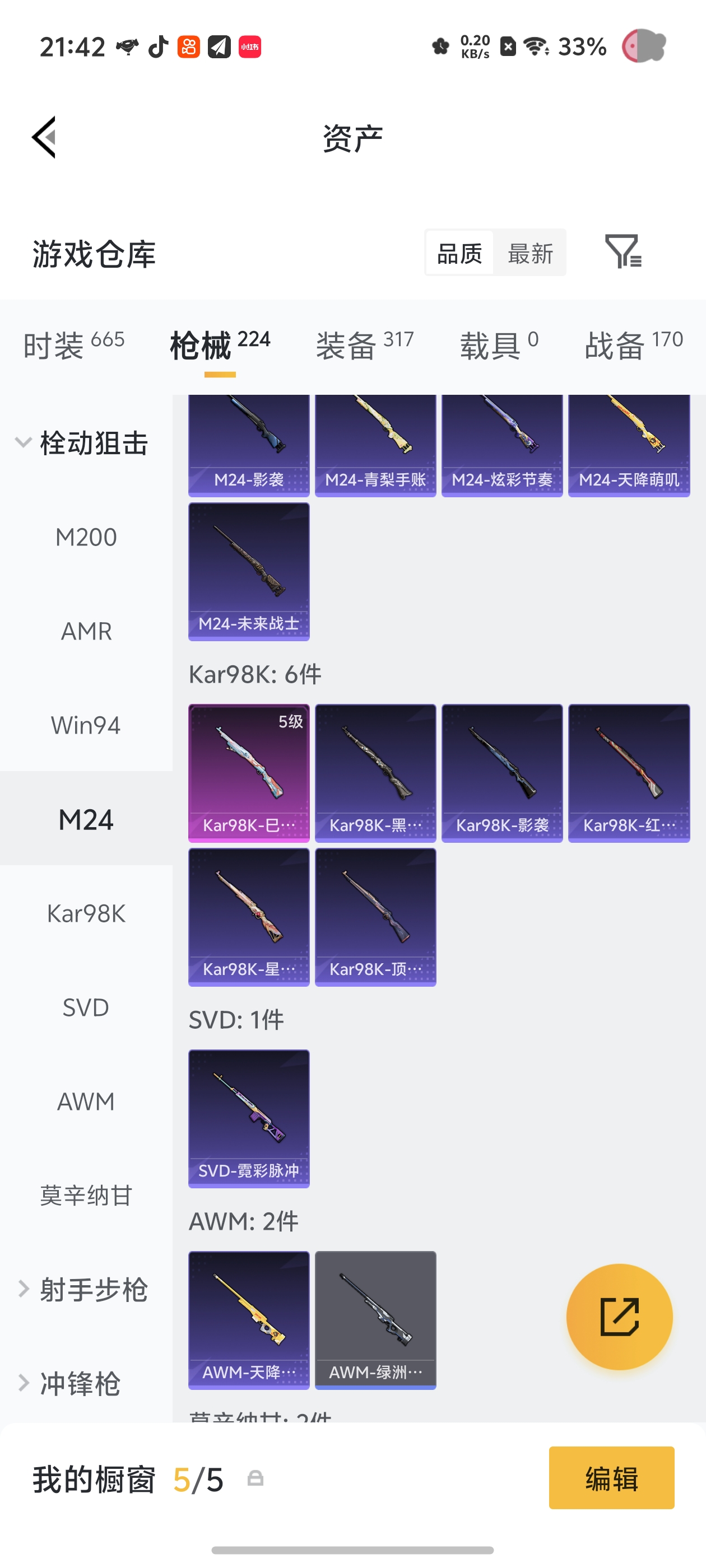This screenshot has height=1568, width=706.
Task: Sort by 最新
Action: [530, 253]
